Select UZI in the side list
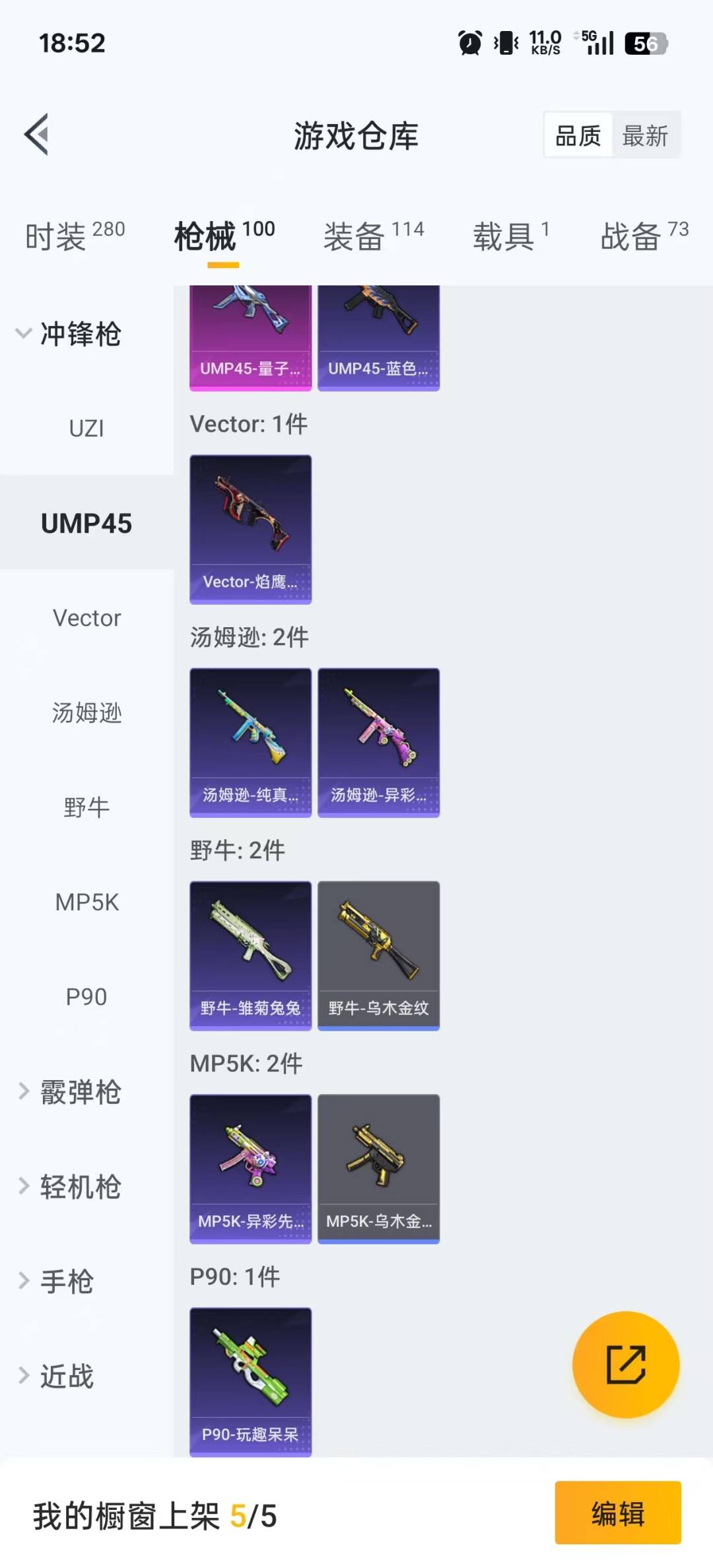Viewport: 713px width, 1568px height. coord(86,428)
